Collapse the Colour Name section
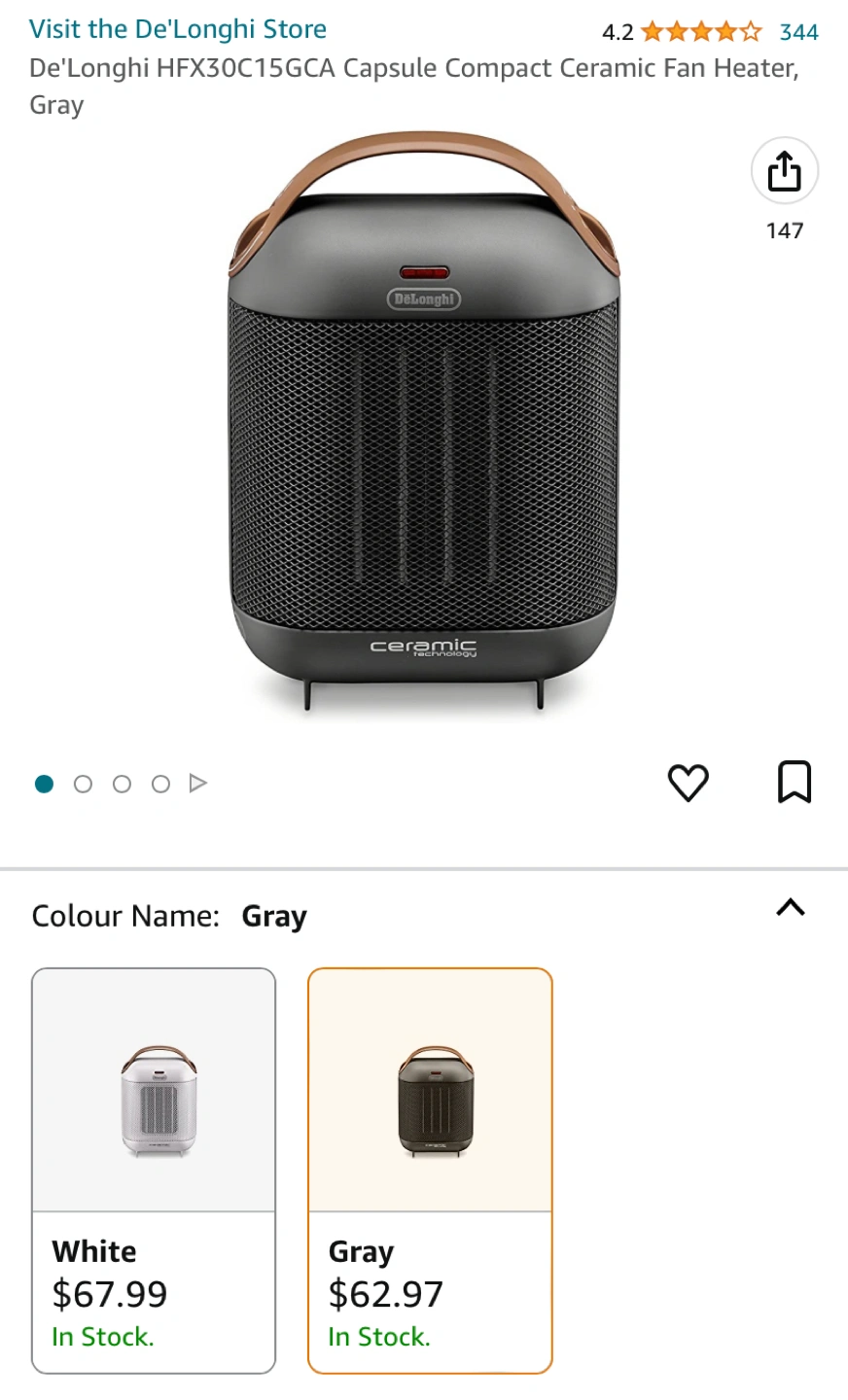 click(x=791, y=908)
